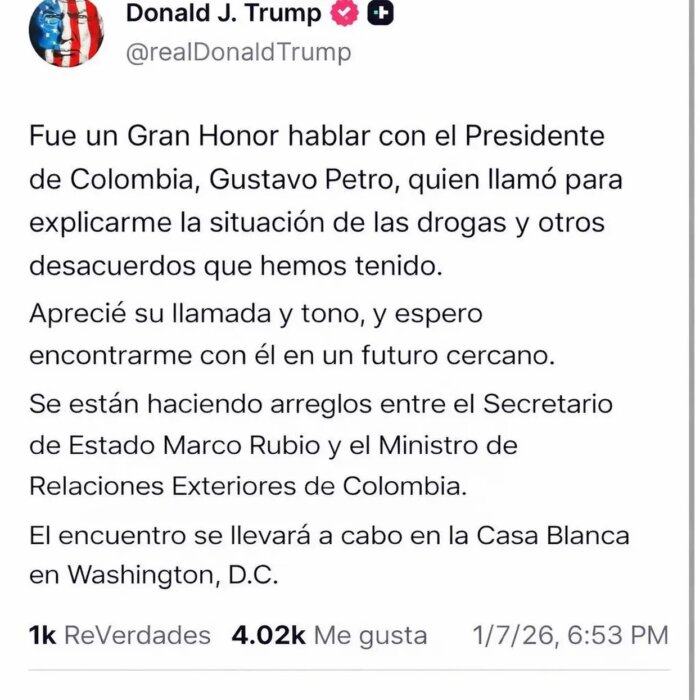The height and width of the screenshot is (700, 700).
Task: Open the @realDonaldTrump handle
Action: tap(238, 52)
